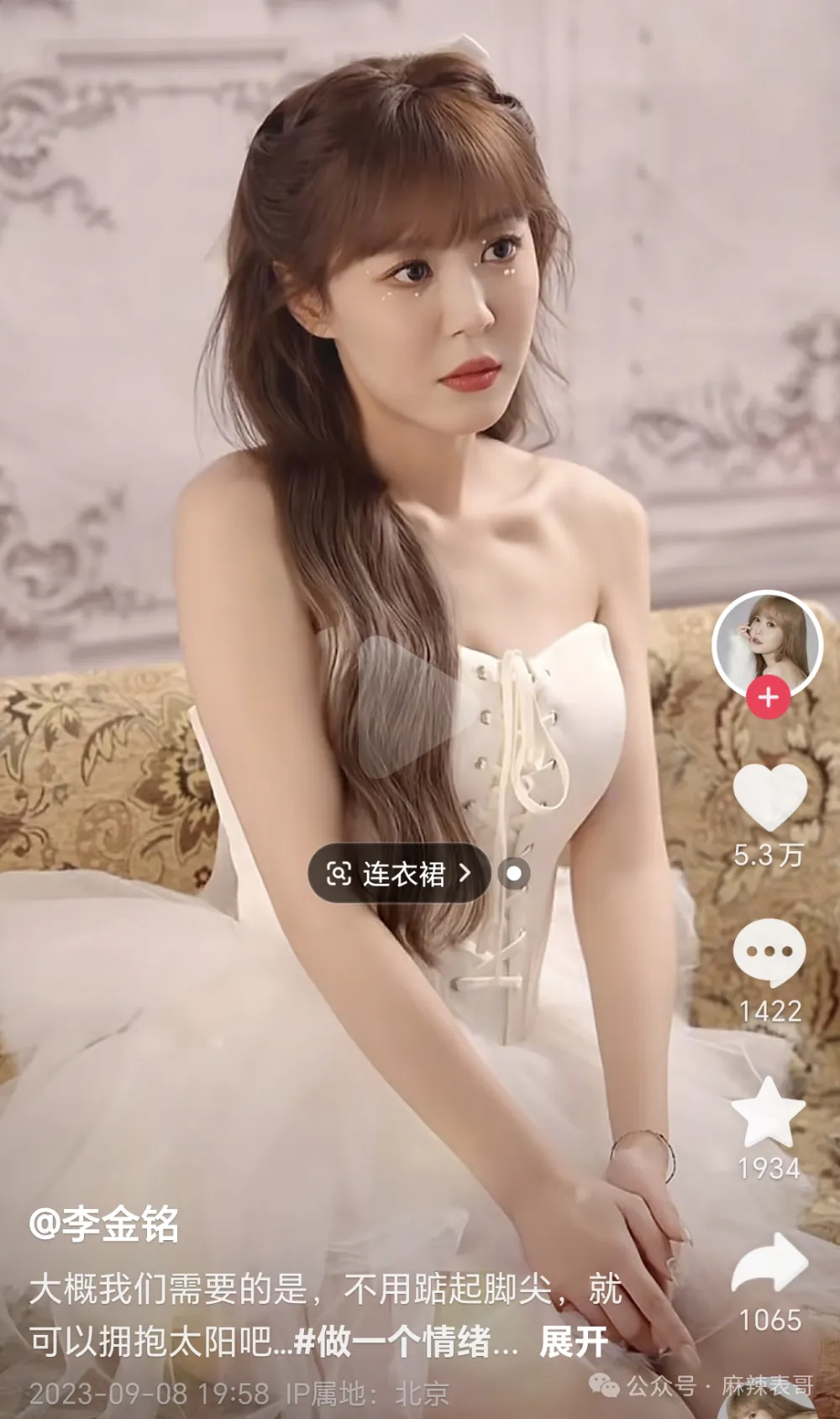
Task: Share this video
Action: [x=769, y=1264]
